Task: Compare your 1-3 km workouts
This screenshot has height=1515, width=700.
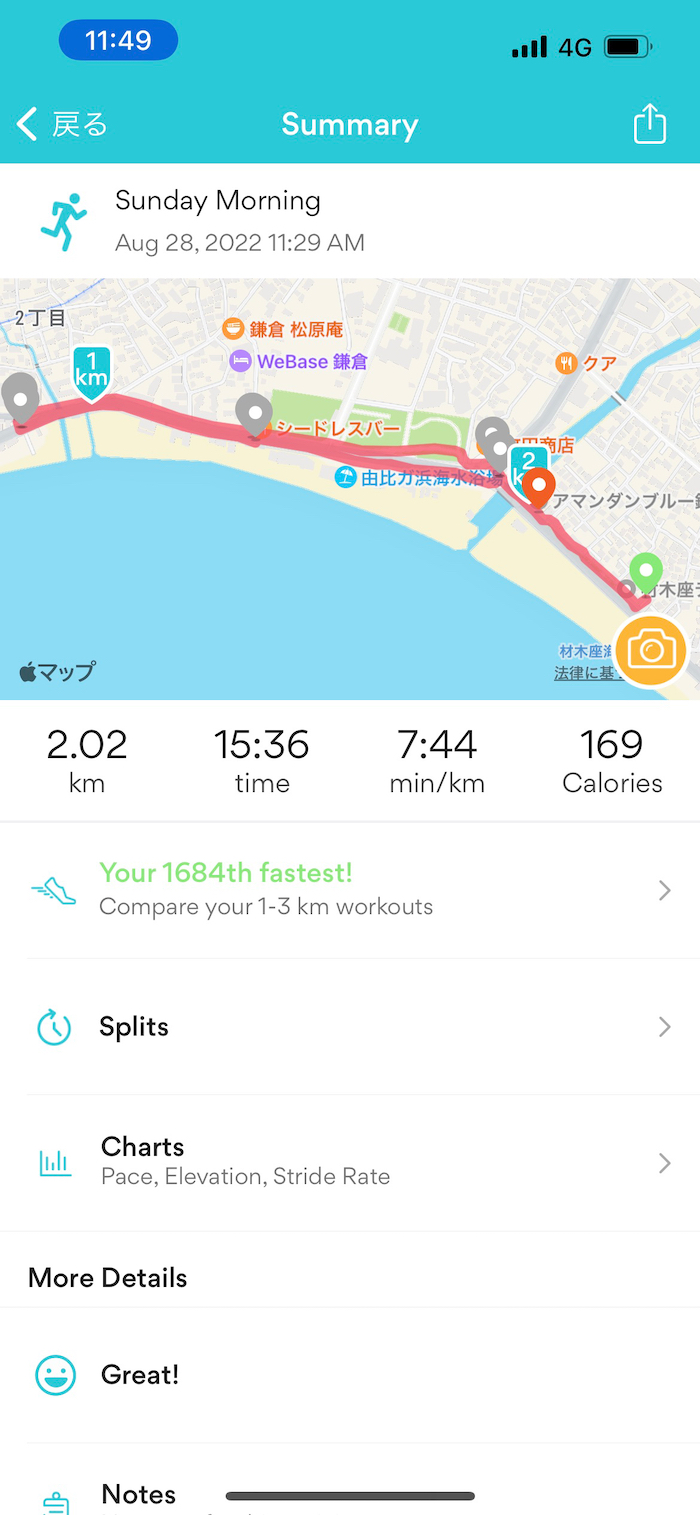Action: pyautogui.click(x=350, y=889)
